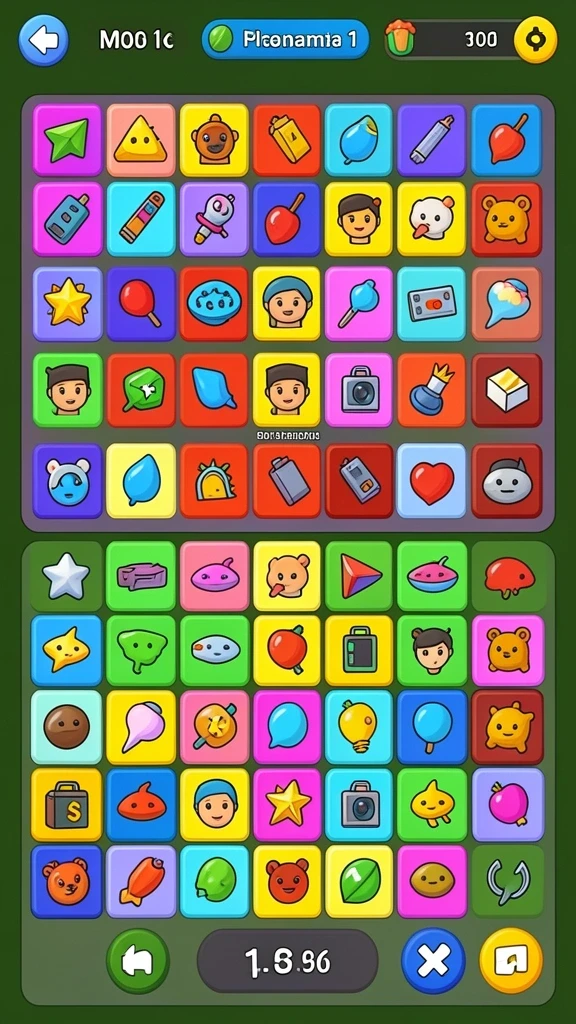This screenshot has width=576, height=1024.
Task: Tap the refresh arrows tile
Action: pyautogui.click(x=507, y=882)
